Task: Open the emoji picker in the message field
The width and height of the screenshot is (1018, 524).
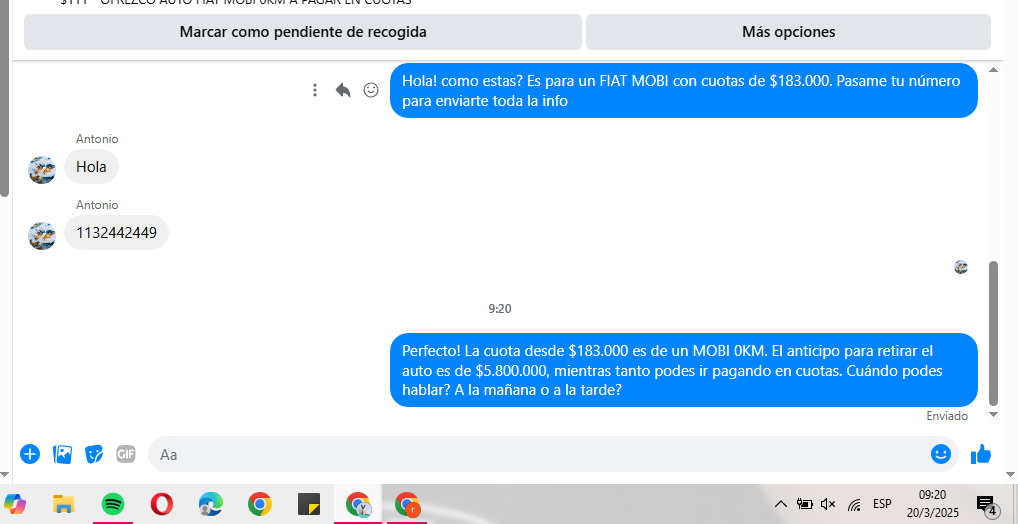Action: [x=940, y=454]
